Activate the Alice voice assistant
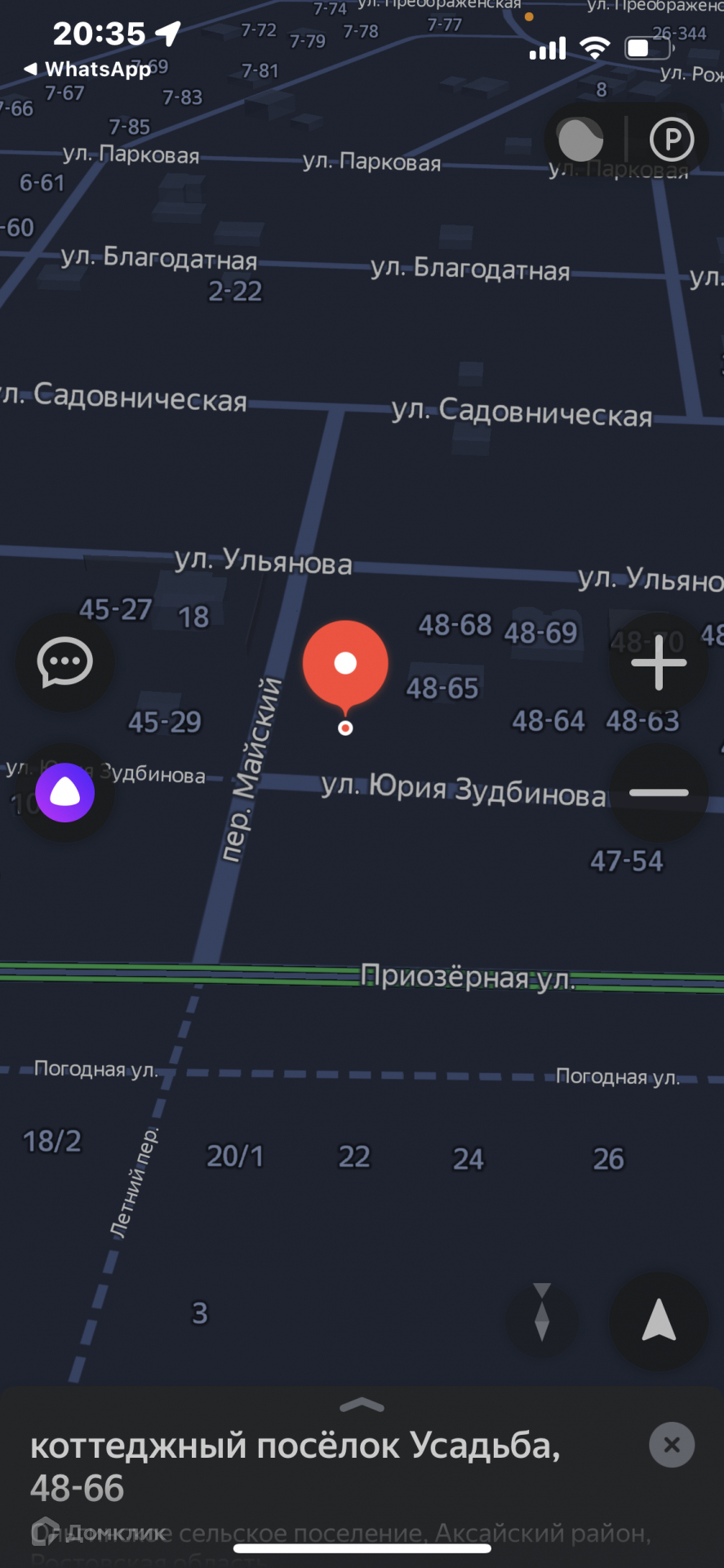The height and width of the screenshot is (1568, 724). click(x=64, y=792)
